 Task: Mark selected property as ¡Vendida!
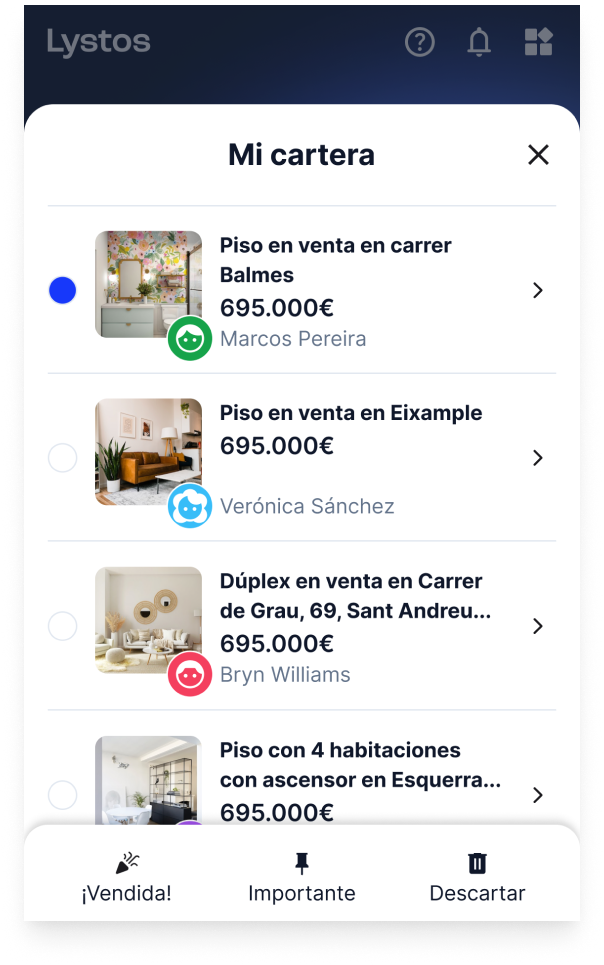click(x=126, y=879)
